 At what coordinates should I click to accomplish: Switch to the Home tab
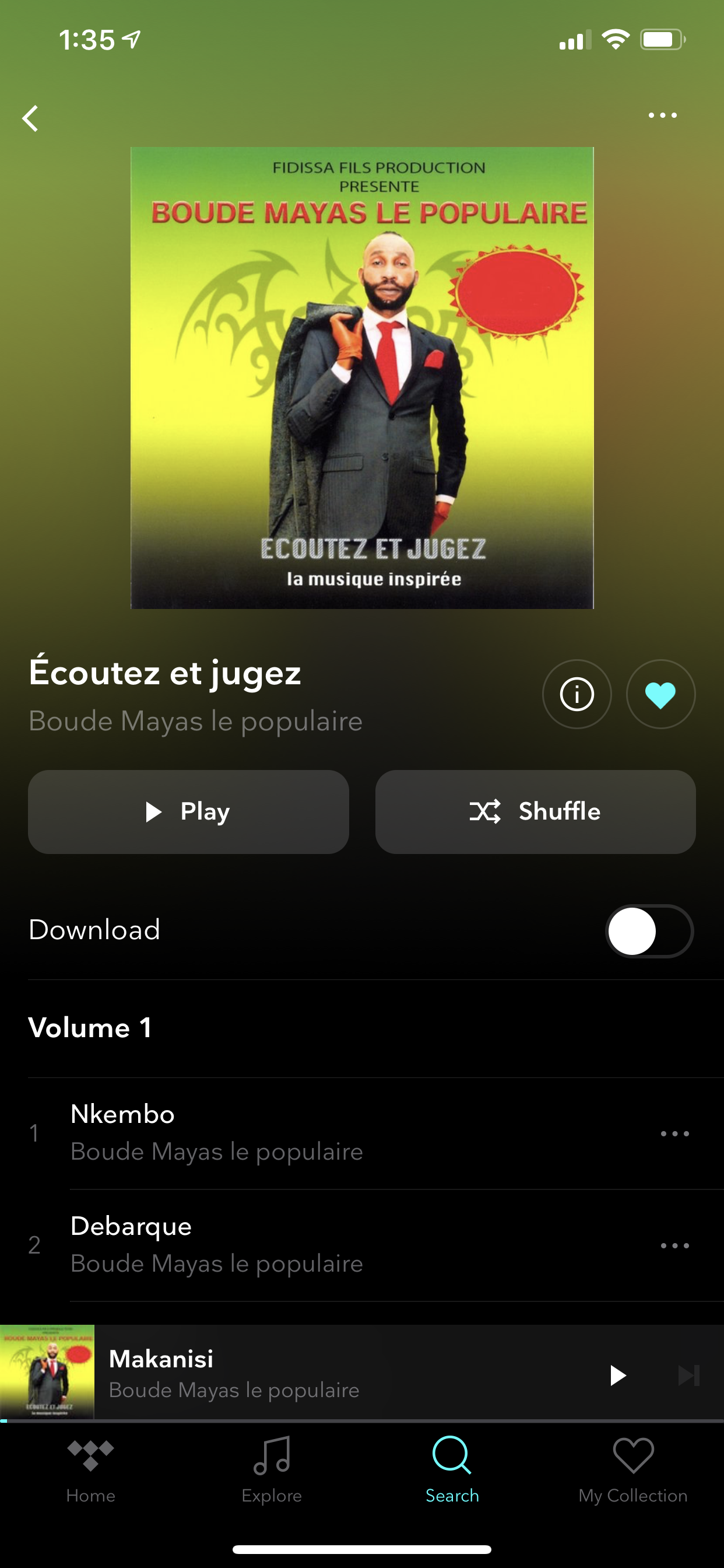(91, 1470)
